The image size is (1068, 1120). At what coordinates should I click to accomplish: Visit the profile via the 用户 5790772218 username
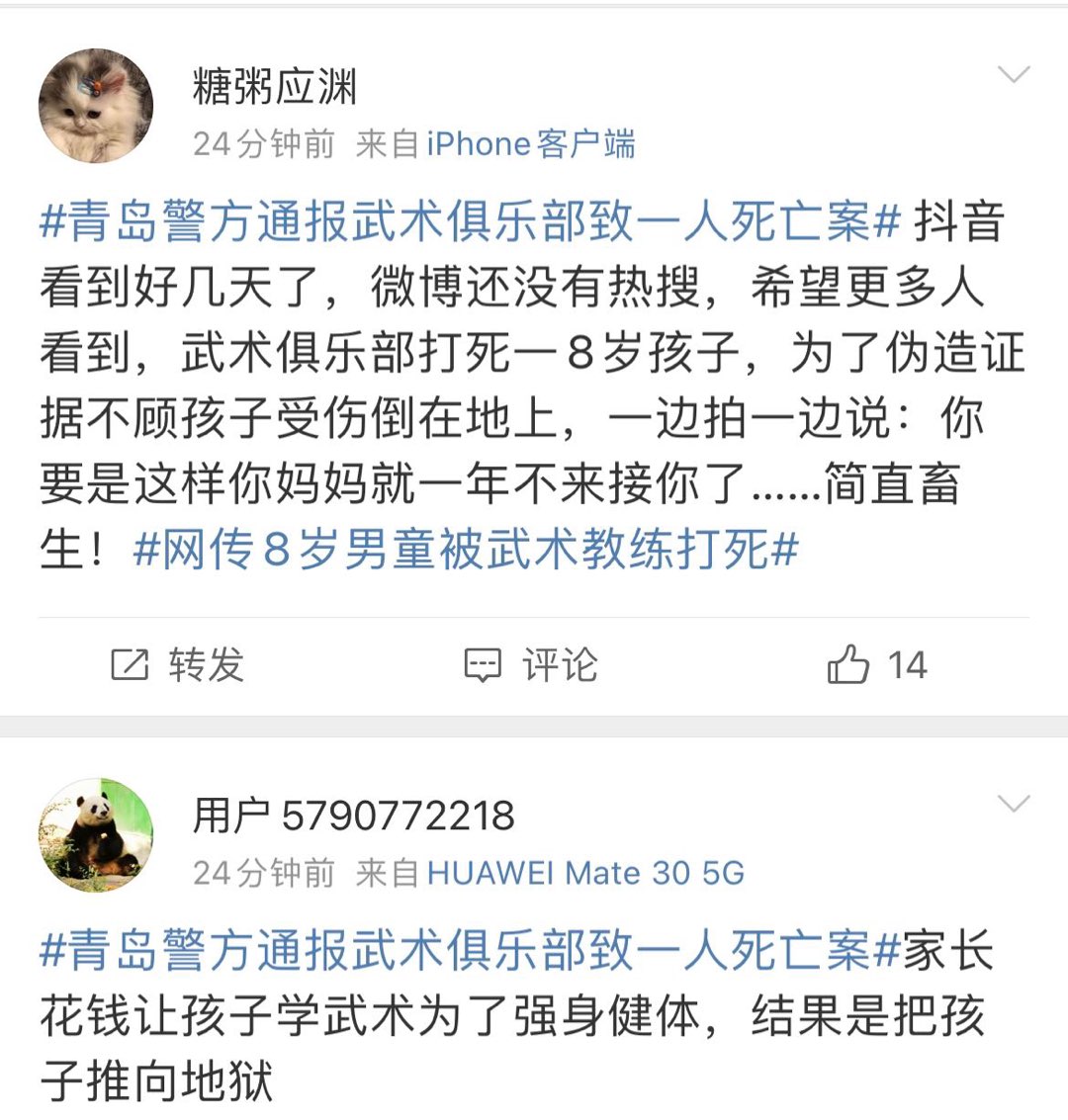pos(353,816)
